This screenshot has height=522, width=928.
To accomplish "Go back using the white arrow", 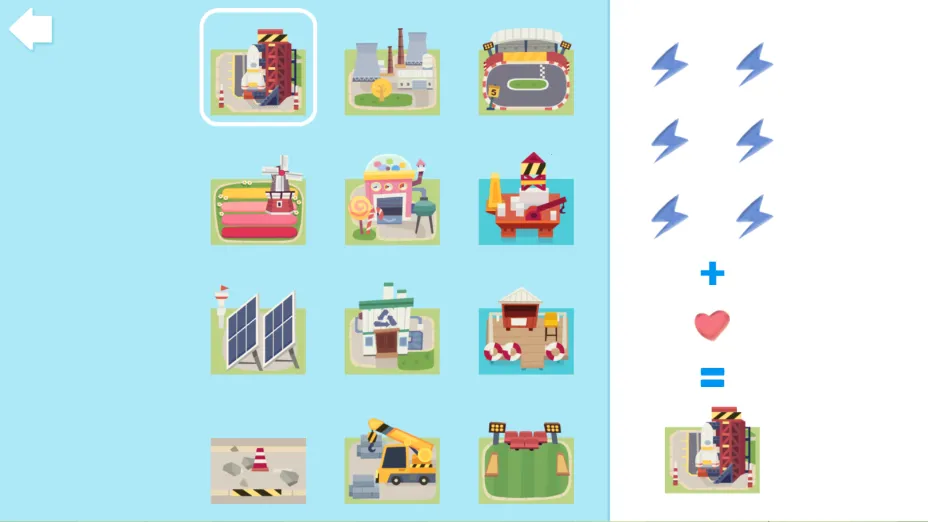I will pos(31,29).
